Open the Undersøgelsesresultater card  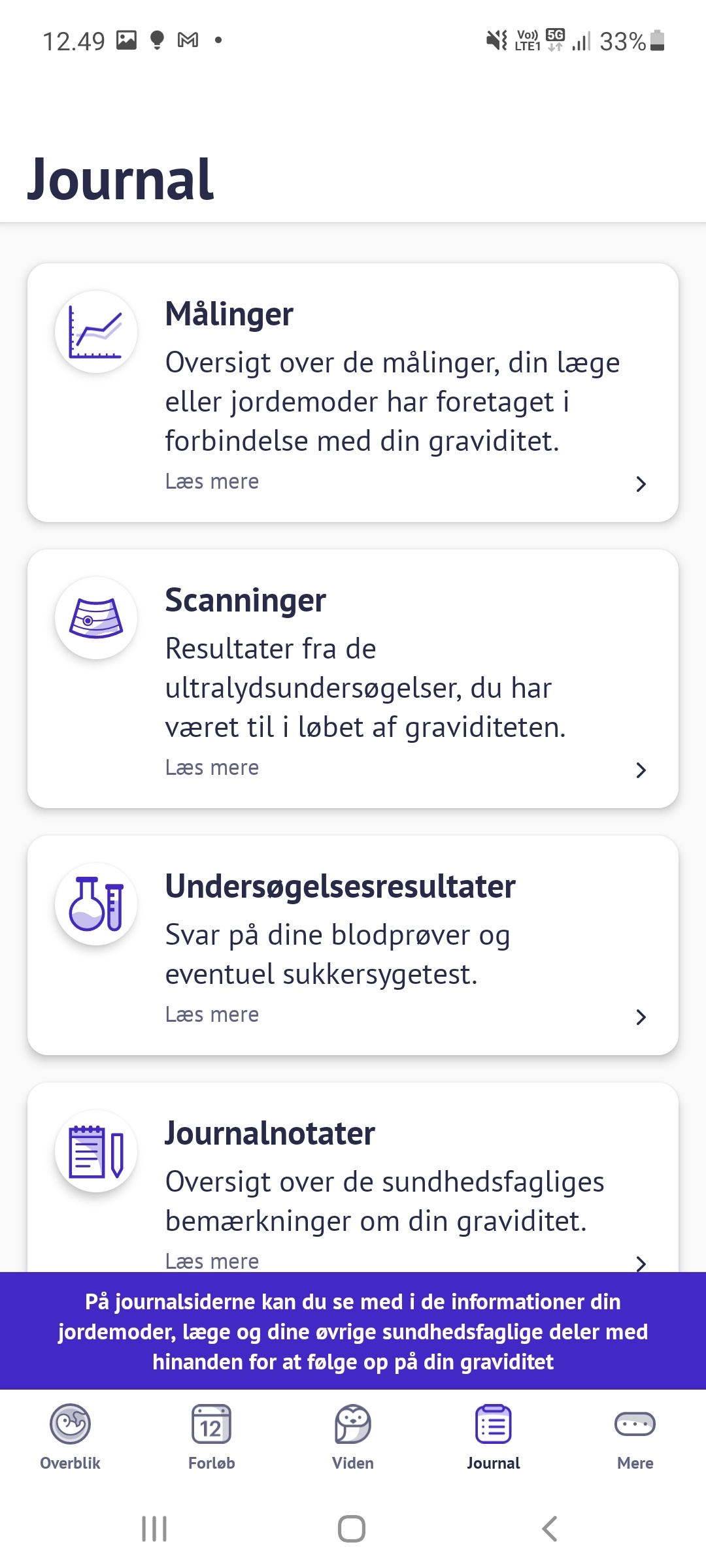[x=353, y=945]
